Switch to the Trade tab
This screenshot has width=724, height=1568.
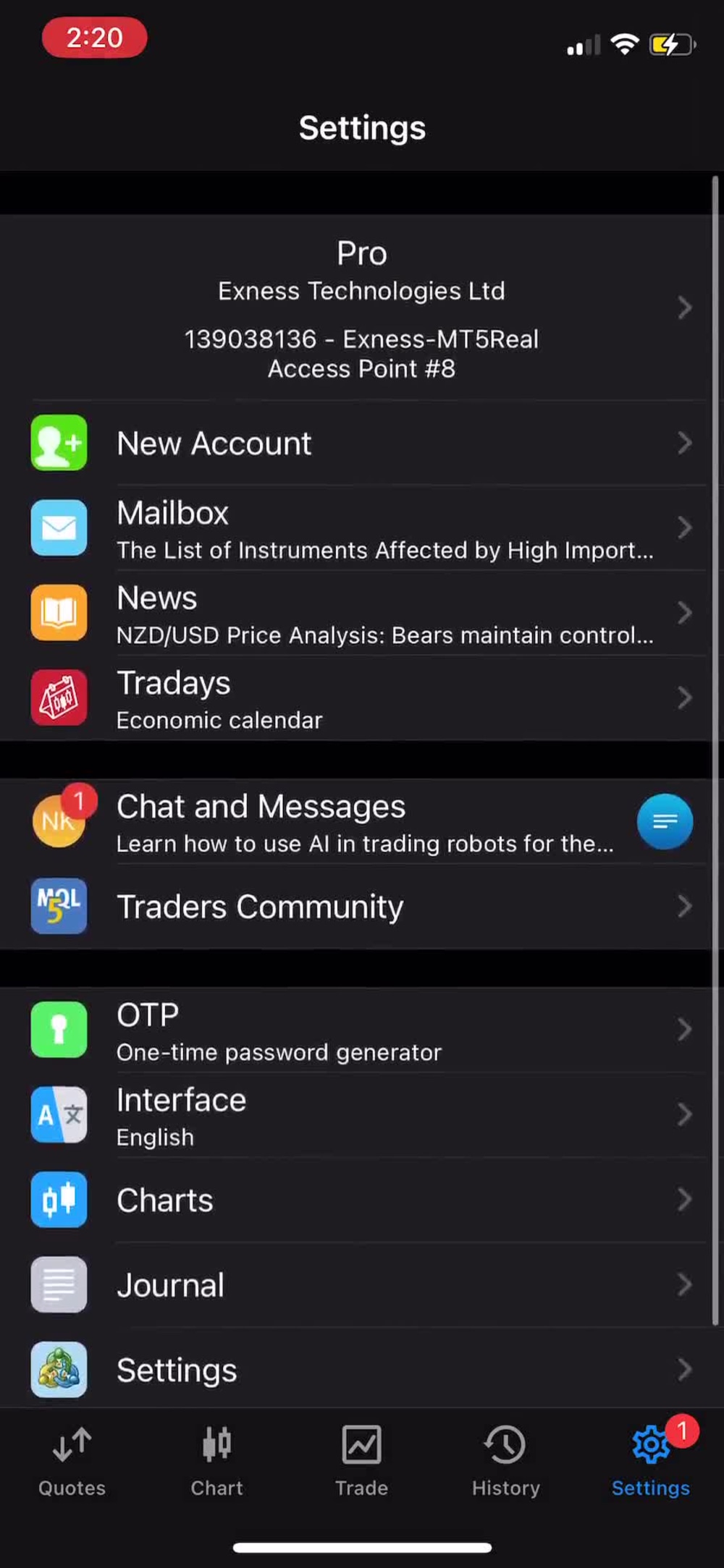[361, 1461]
